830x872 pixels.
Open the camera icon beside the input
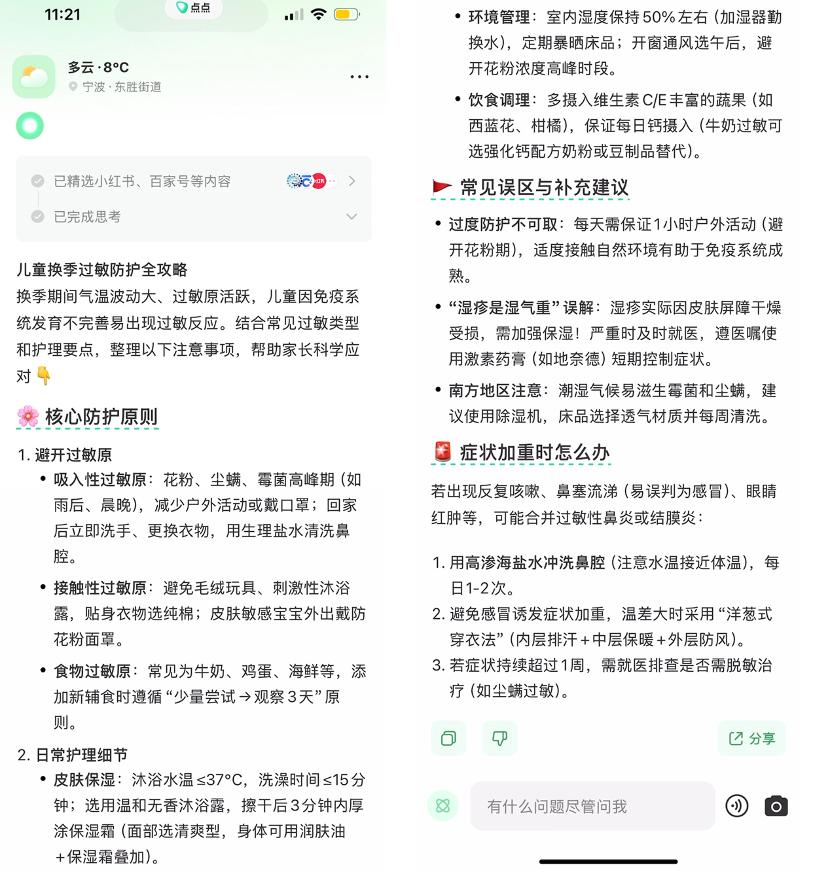click(776, 806)
